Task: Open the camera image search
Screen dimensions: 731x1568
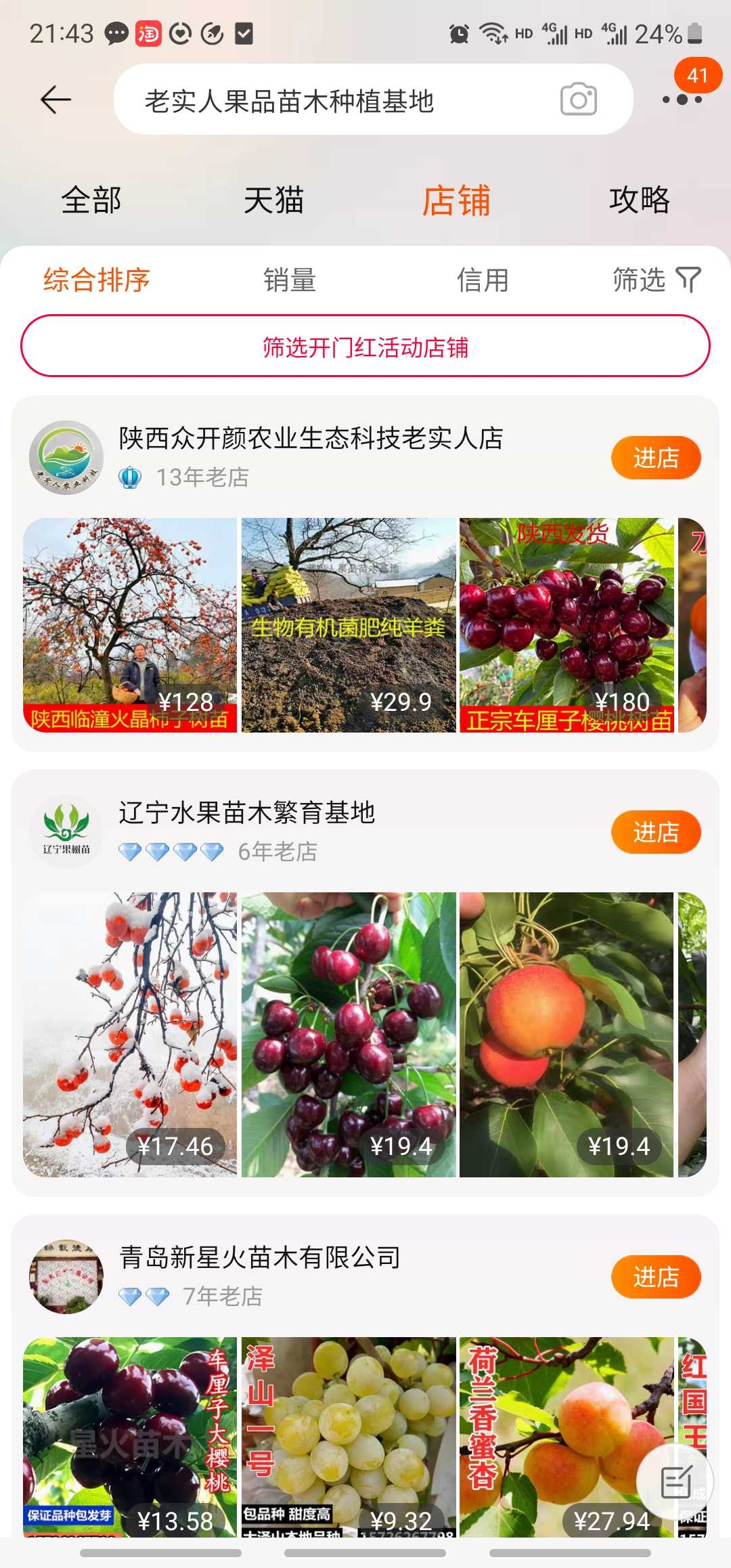Action: tap(579, 100)
